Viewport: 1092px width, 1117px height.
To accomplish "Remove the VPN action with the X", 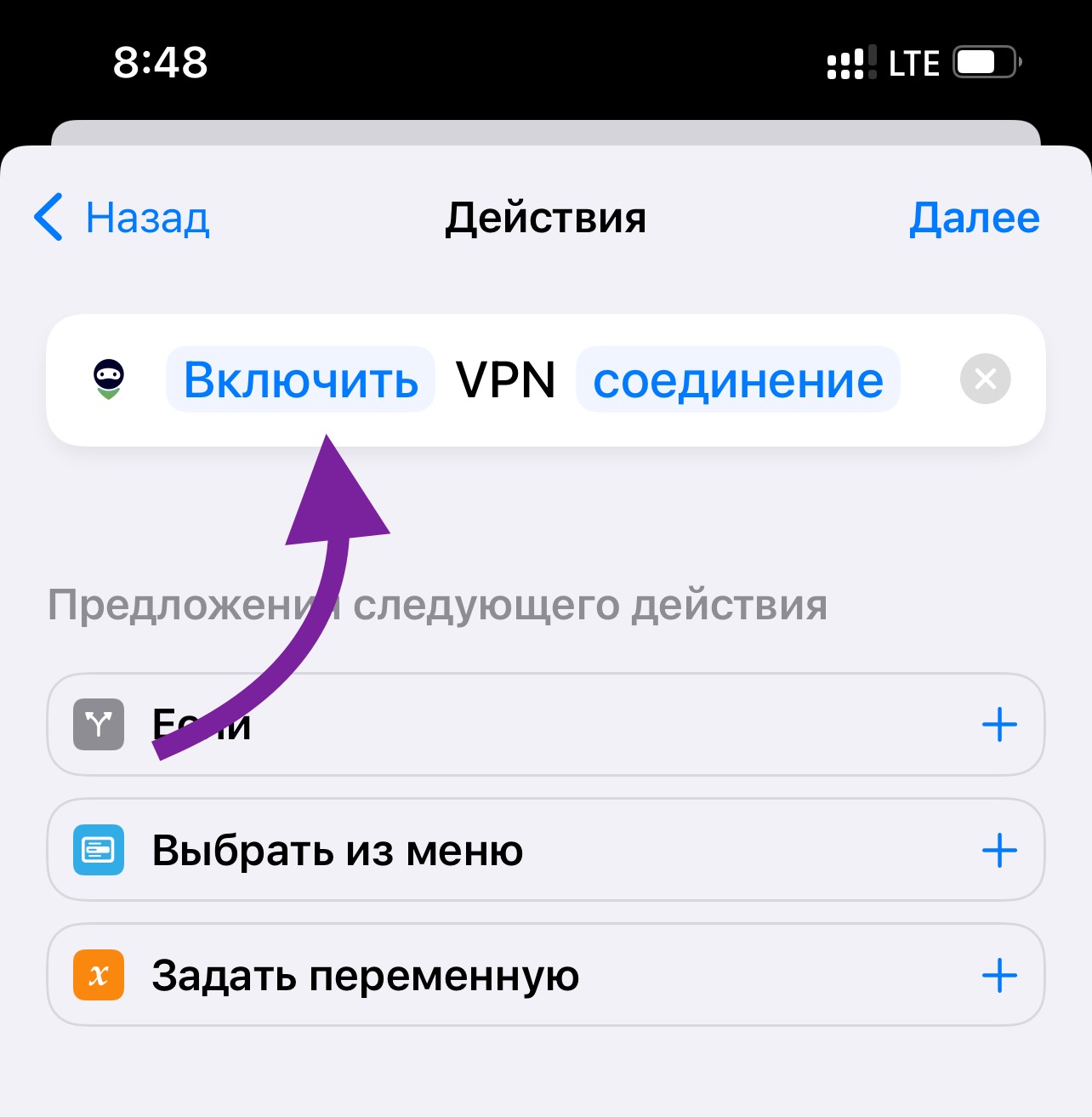I will pos(985,379).
